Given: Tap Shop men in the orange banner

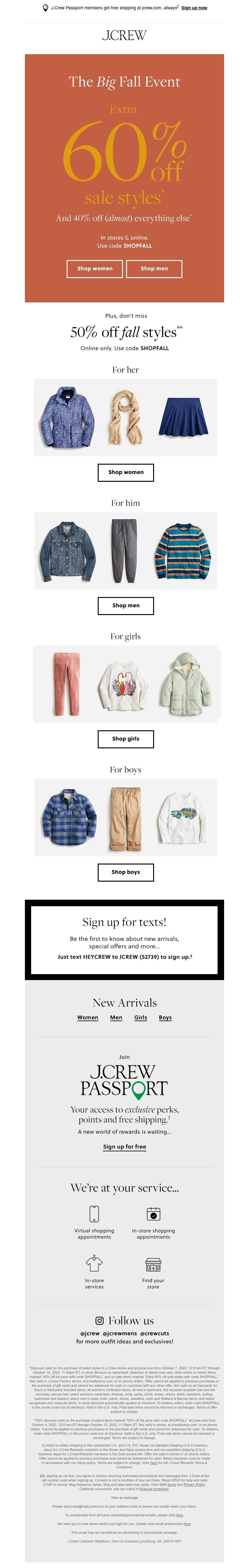Looking at the screenshot, I should tap(154, 268).
